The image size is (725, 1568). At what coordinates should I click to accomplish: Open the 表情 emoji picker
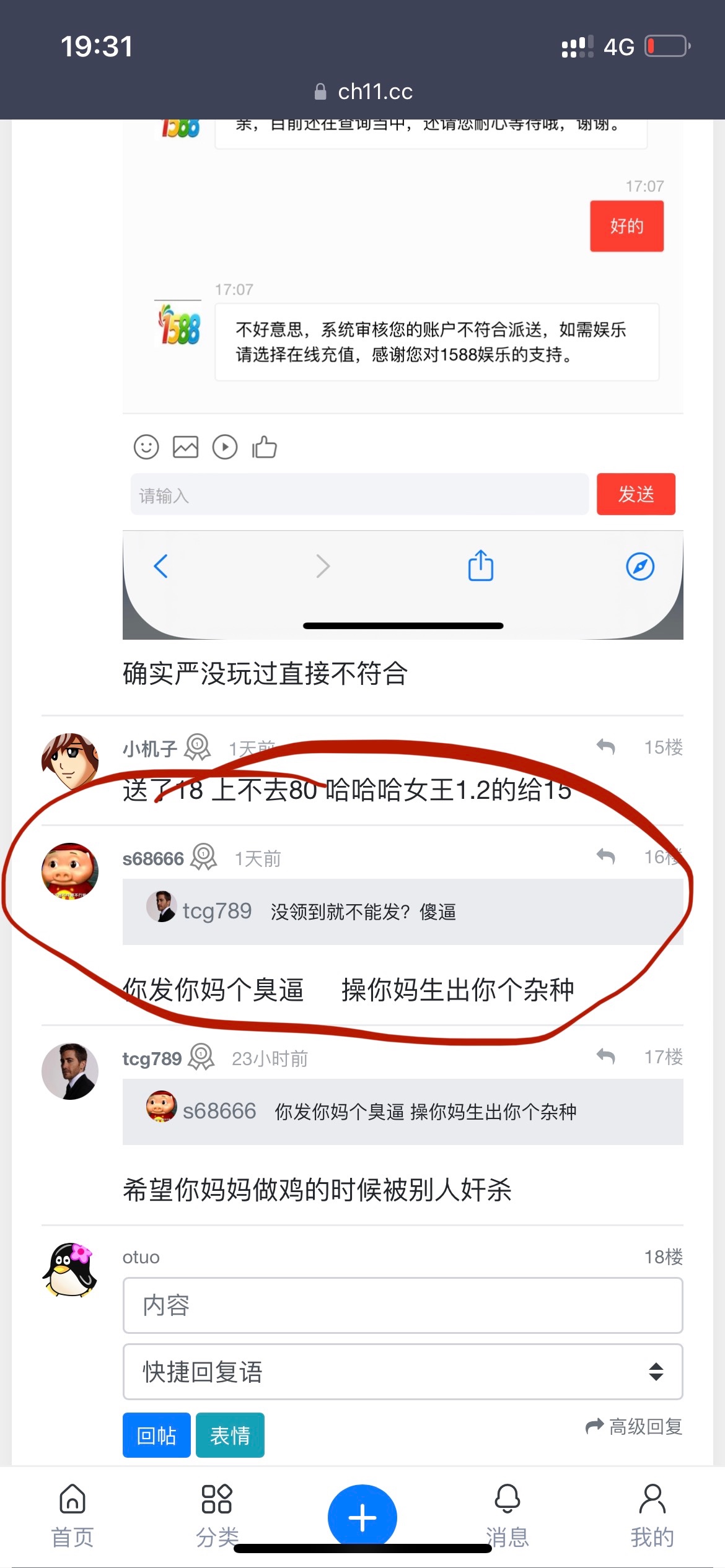(230, 1435)
